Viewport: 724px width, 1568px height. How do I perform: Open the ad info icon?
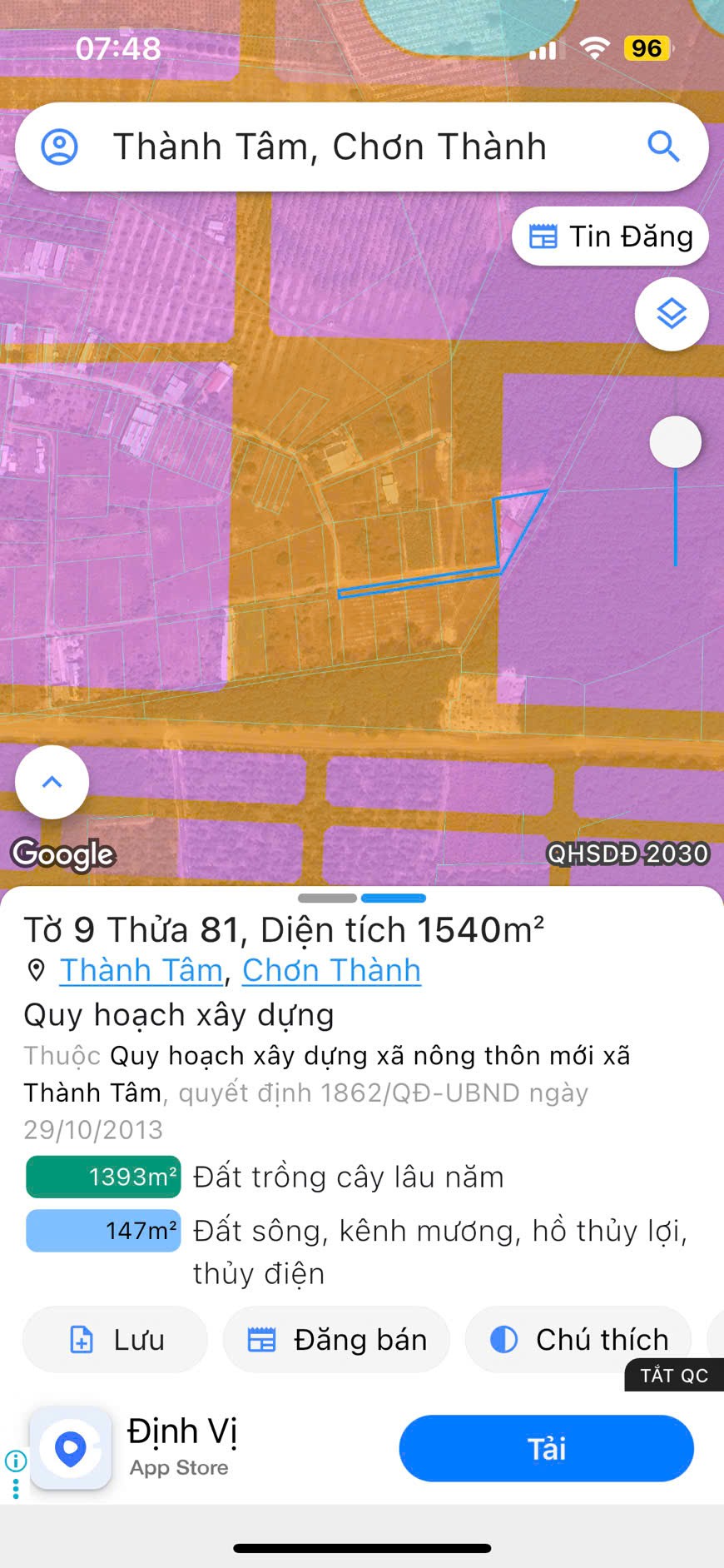pos(16,1460)
